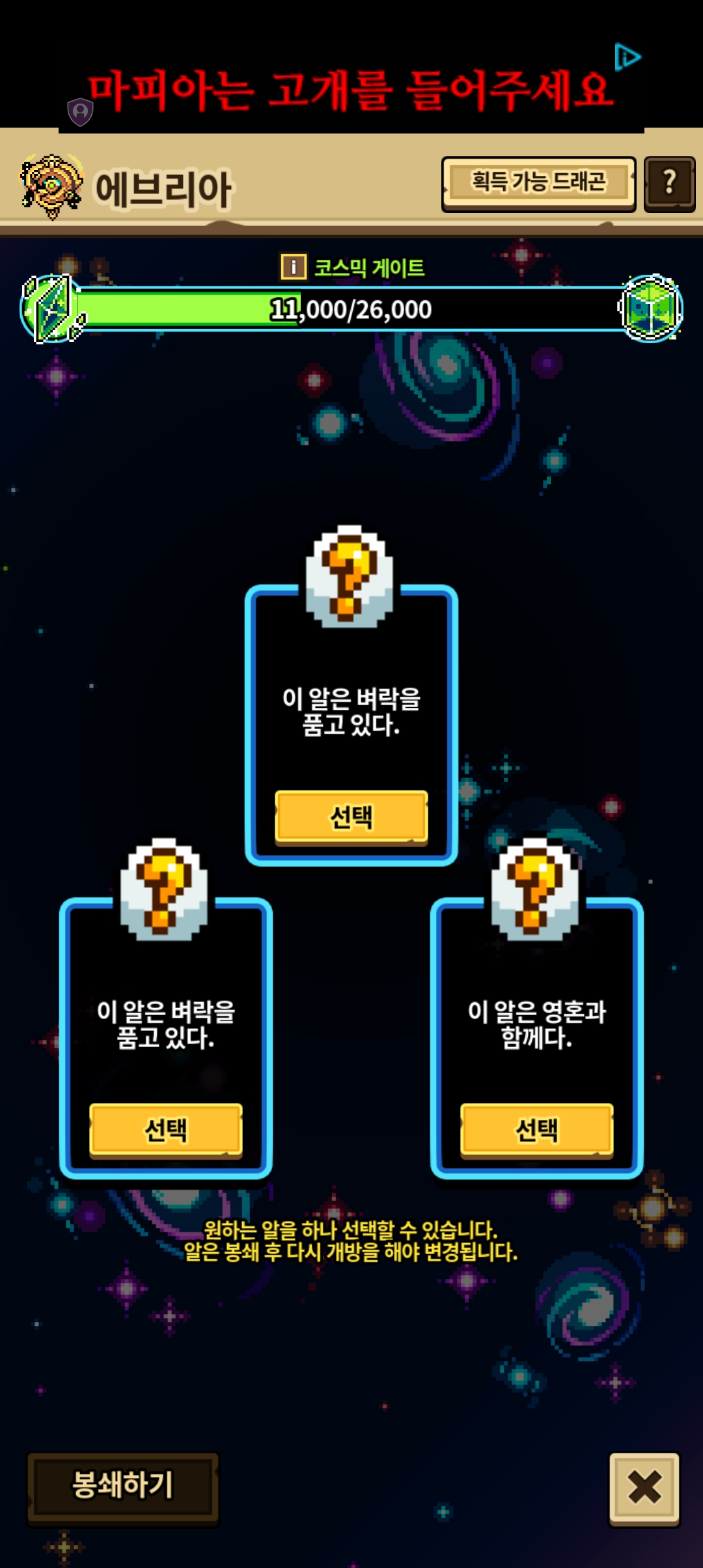Open the red-text ad banner
The height and width of the screenshot is (1568, 703).
click(351, 90)
